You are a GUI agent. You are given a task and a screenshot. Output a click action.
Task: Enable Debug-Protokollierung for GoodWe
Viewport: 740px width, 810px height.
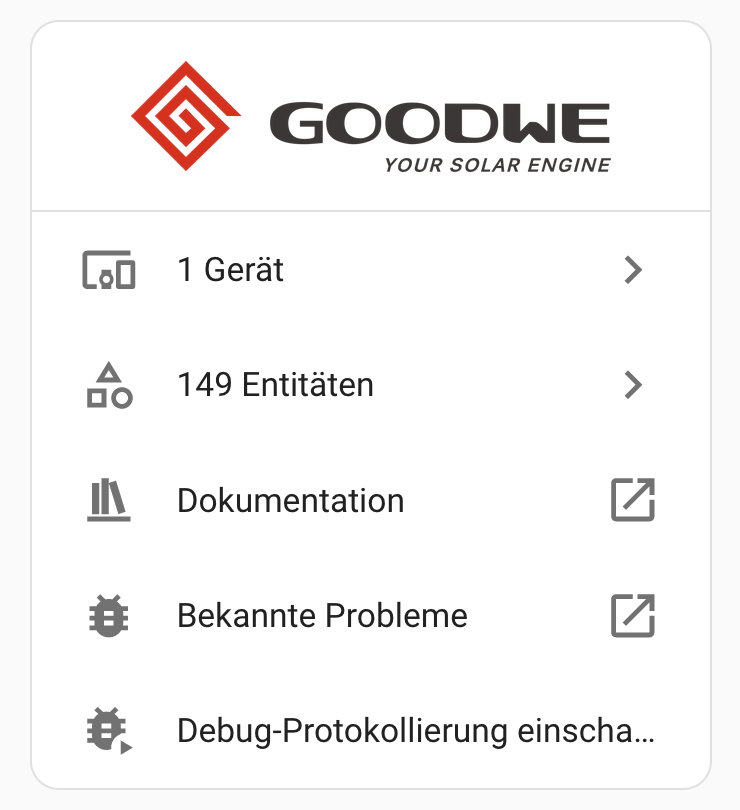tap(415, 731)
